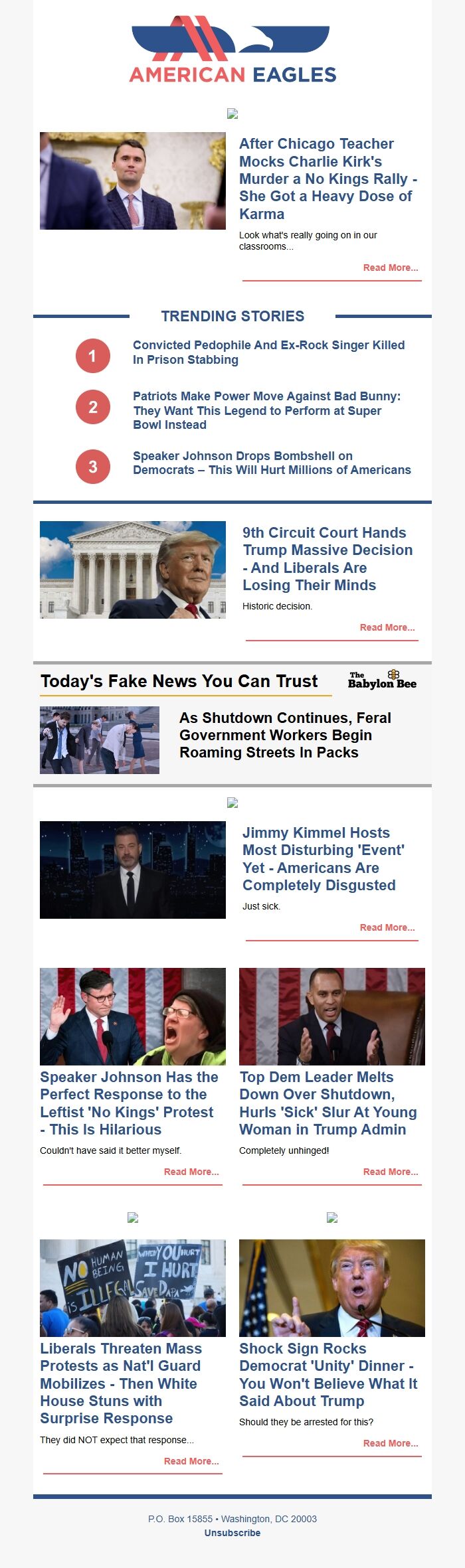Open the 9th Circuit Court Trump decision headline
This screenshot has height=1568, width=465.
tap(327, 558)
